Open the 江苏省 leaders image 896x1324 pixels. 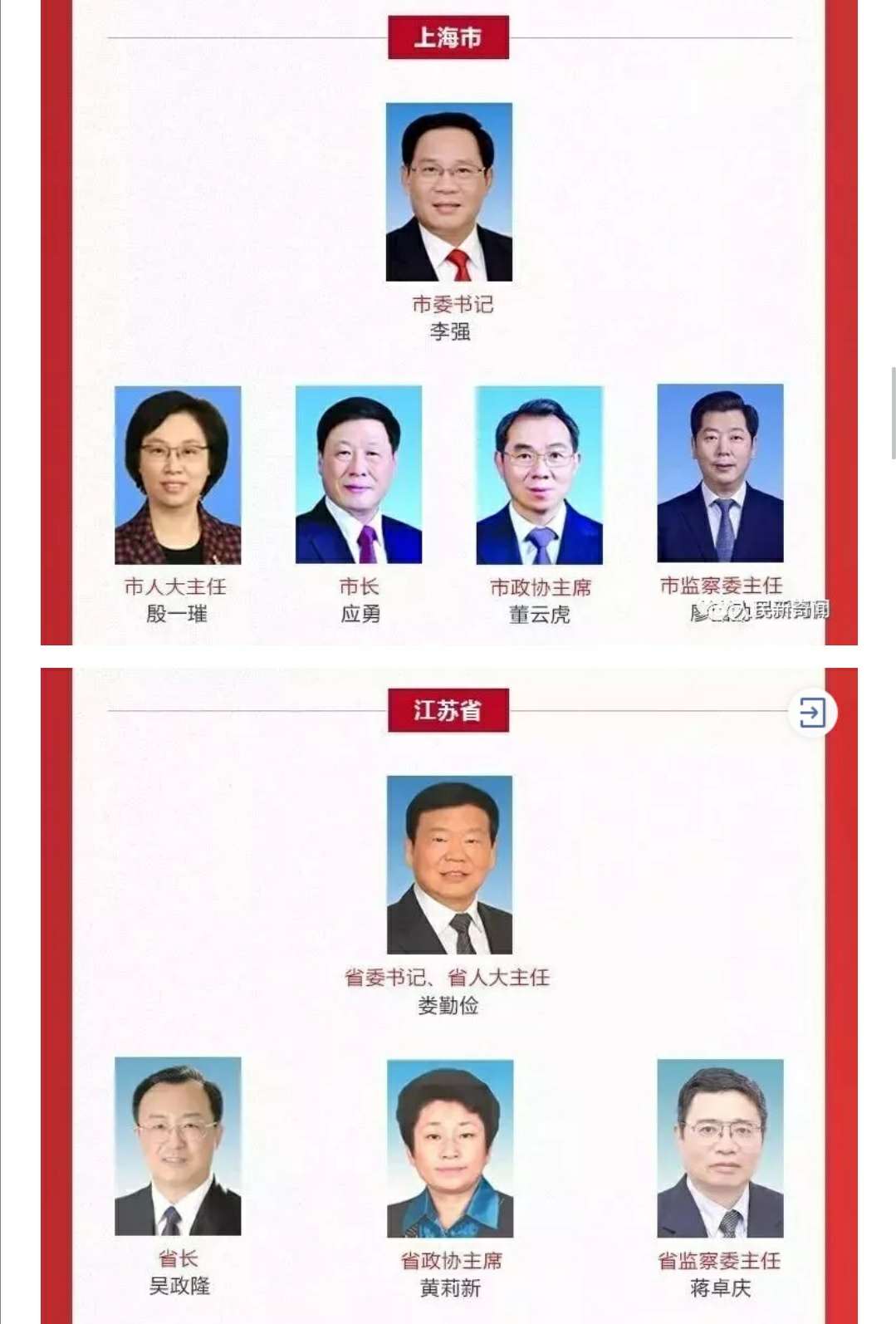point(448,997)
